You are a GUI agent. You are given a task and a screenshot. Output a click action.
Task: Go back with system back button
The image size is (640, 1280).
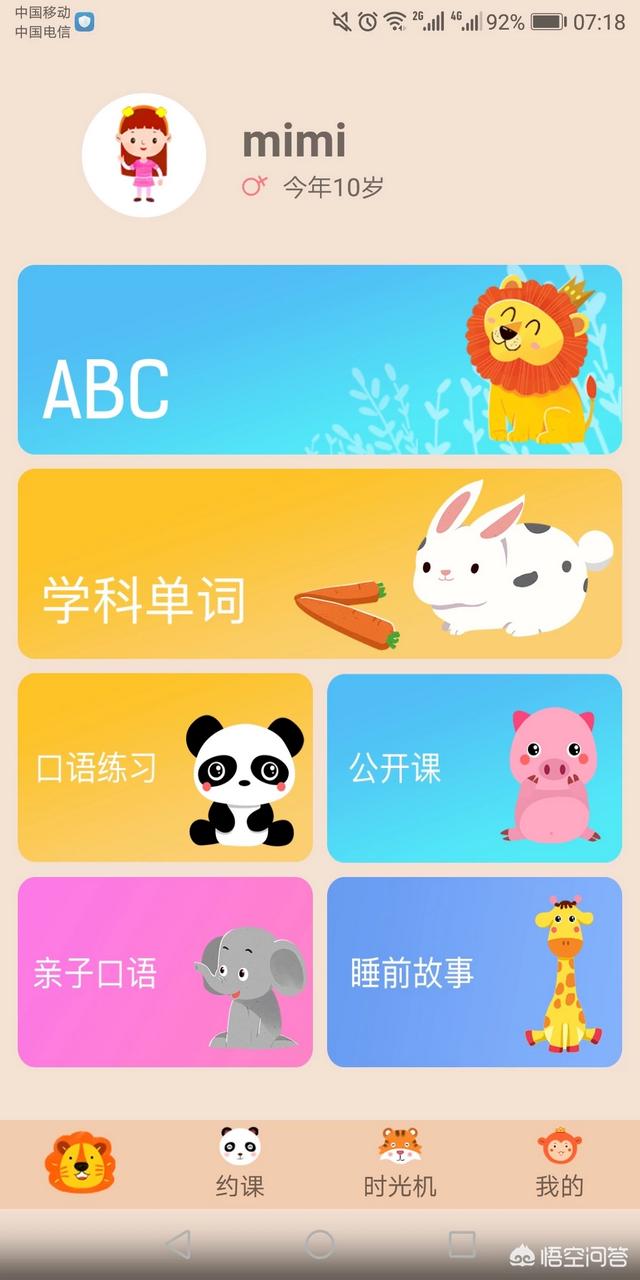tap(178, 1244)
